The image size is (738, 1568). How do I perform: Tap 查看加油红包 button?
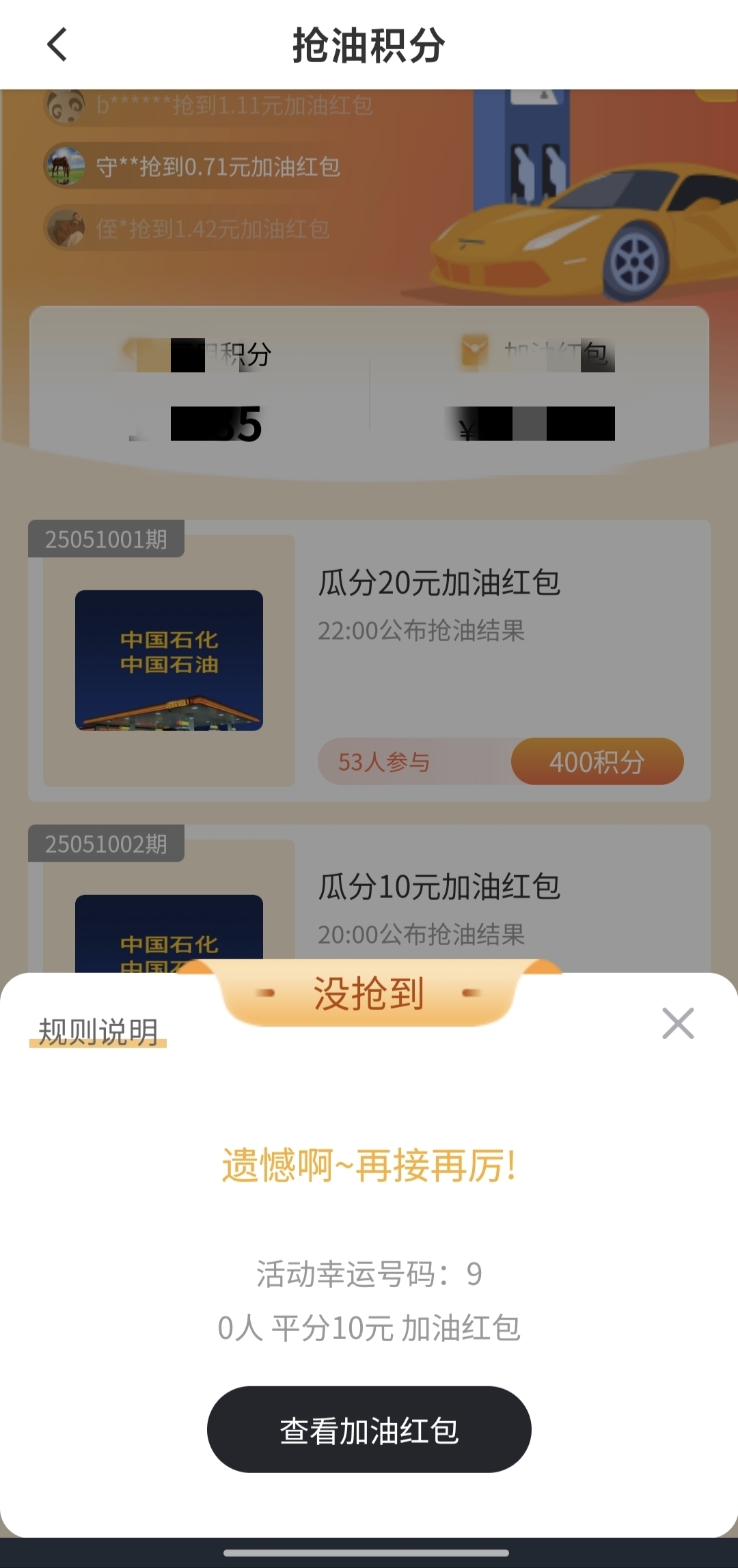click(369, 1430)
